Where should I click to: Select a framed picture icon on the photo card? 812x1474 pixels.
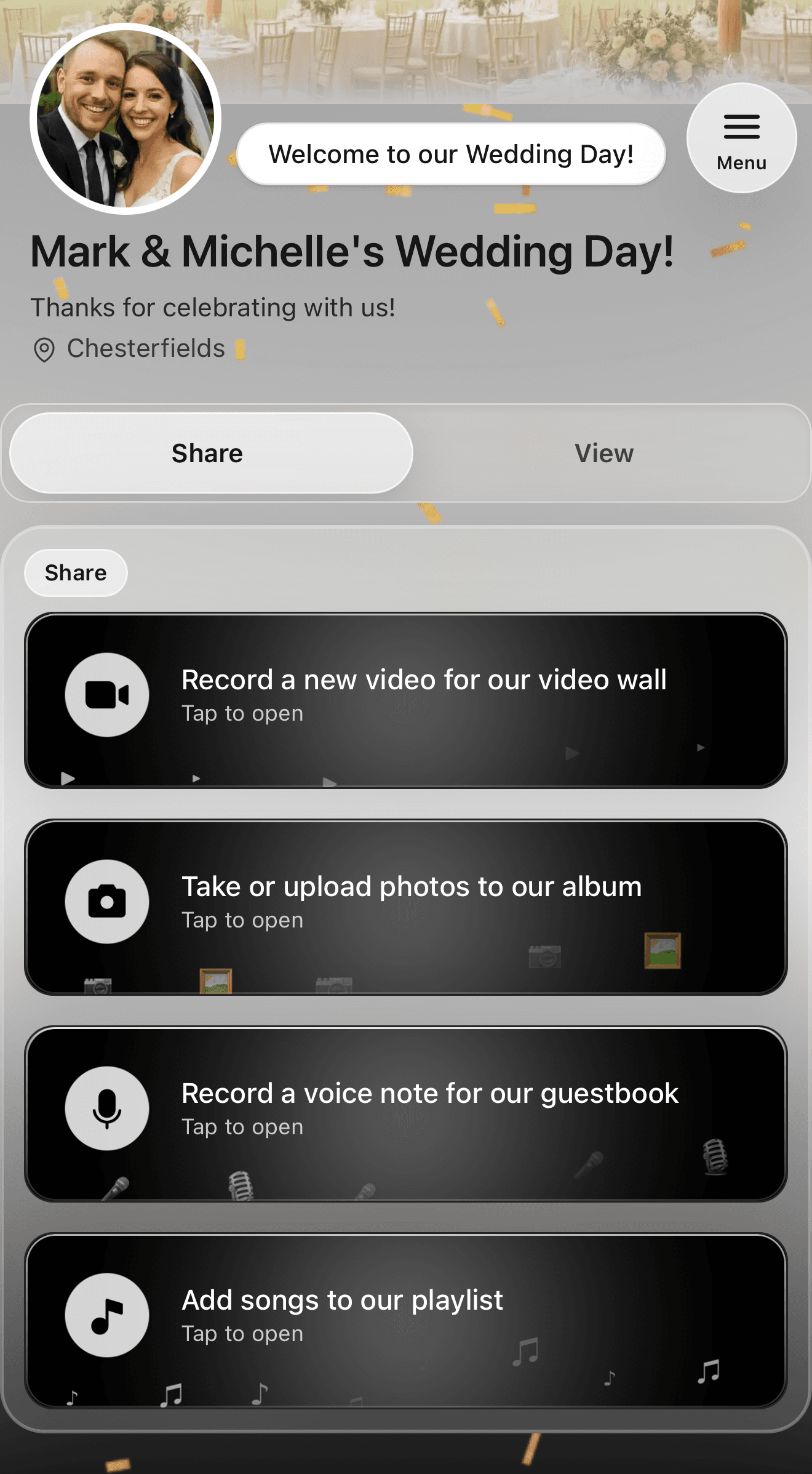coord(663,950)
